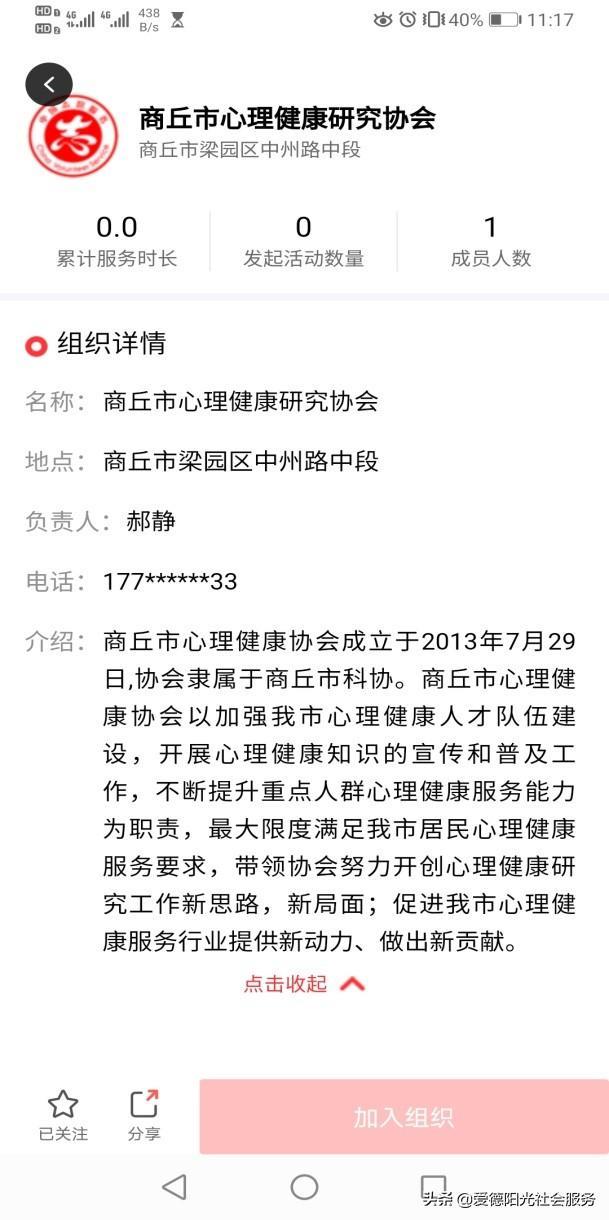
Task: Go back using the top-left arrow
Action: tap(49, 85)
